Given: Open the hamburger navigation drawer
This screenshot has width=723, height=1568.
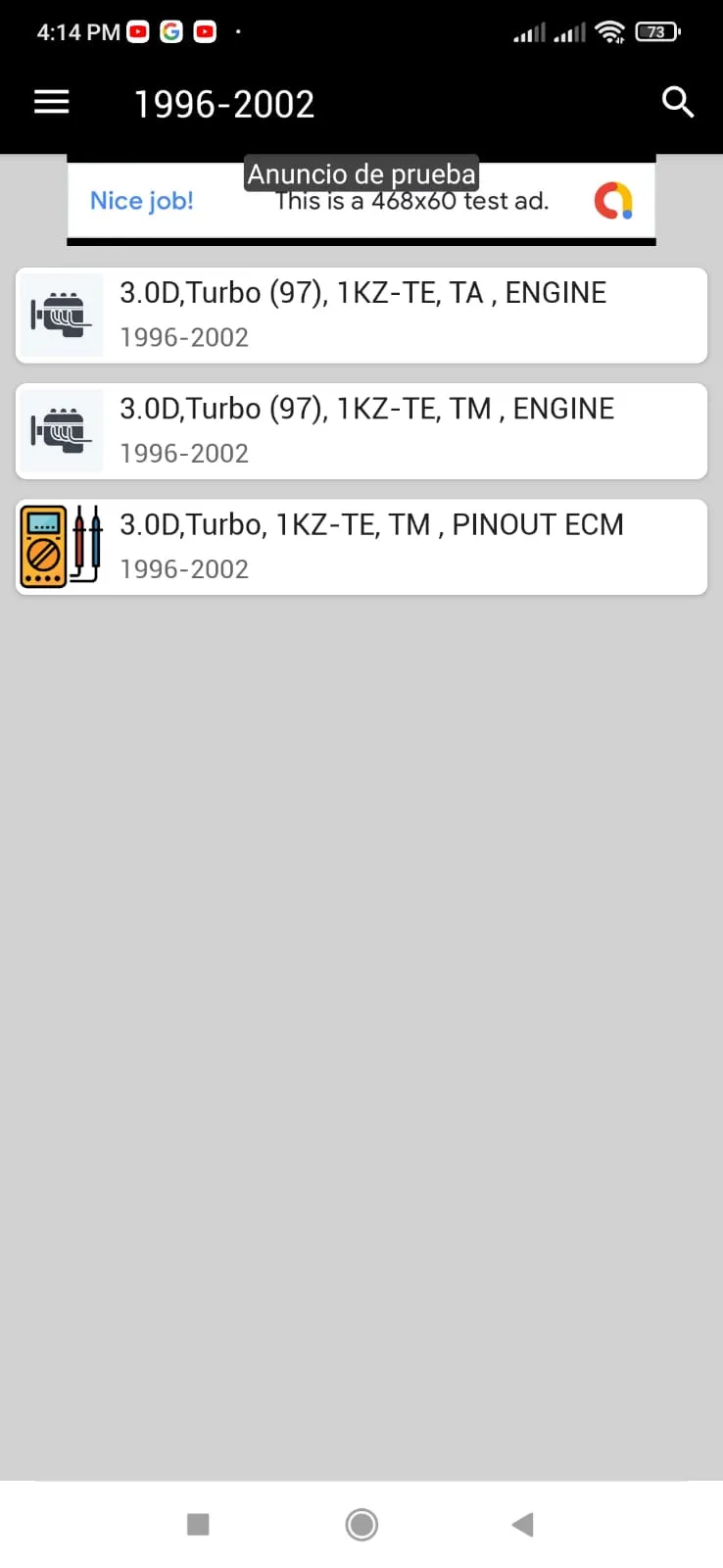Looking at the screenshot, I should [52, 102].
